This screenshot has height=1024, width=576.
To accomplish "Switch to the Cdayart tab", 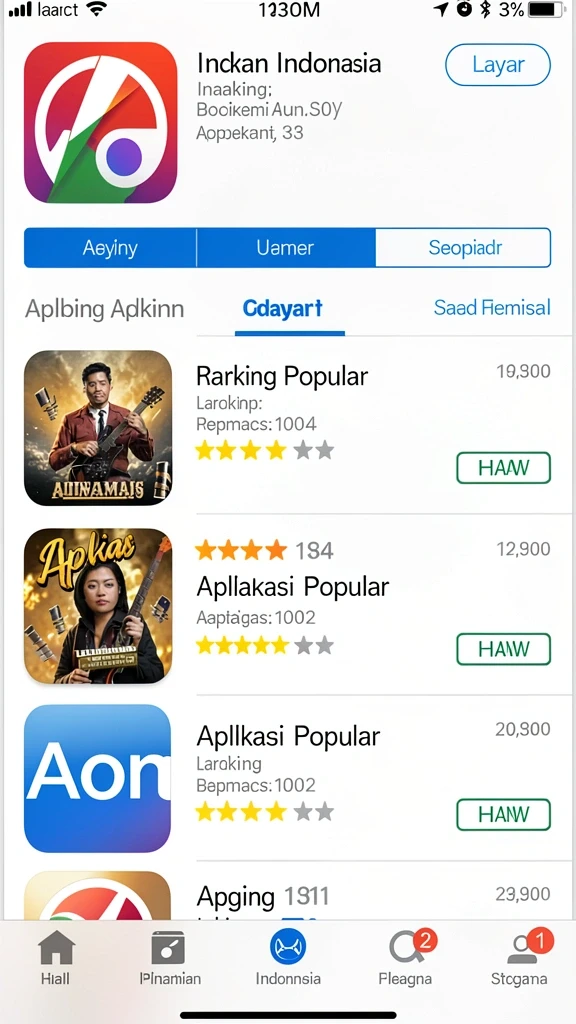I will 283,308.
